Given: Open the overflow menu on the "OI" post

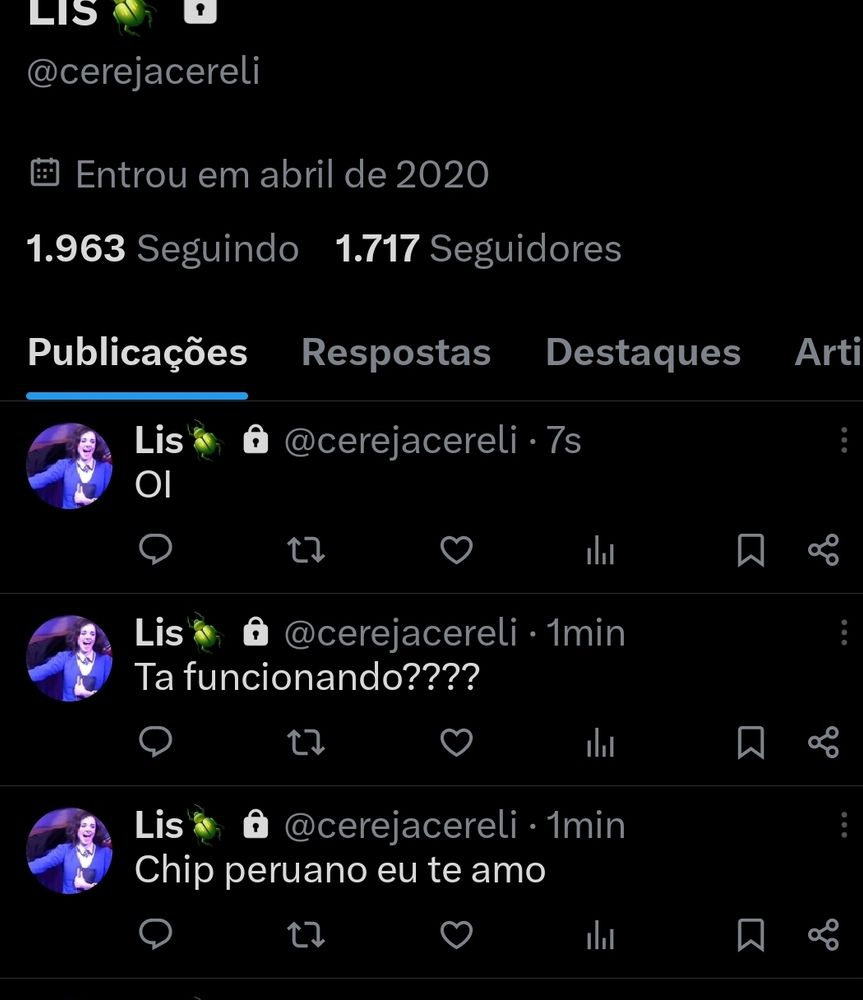Looking at the screenshot, I should [x=844, y=440].
